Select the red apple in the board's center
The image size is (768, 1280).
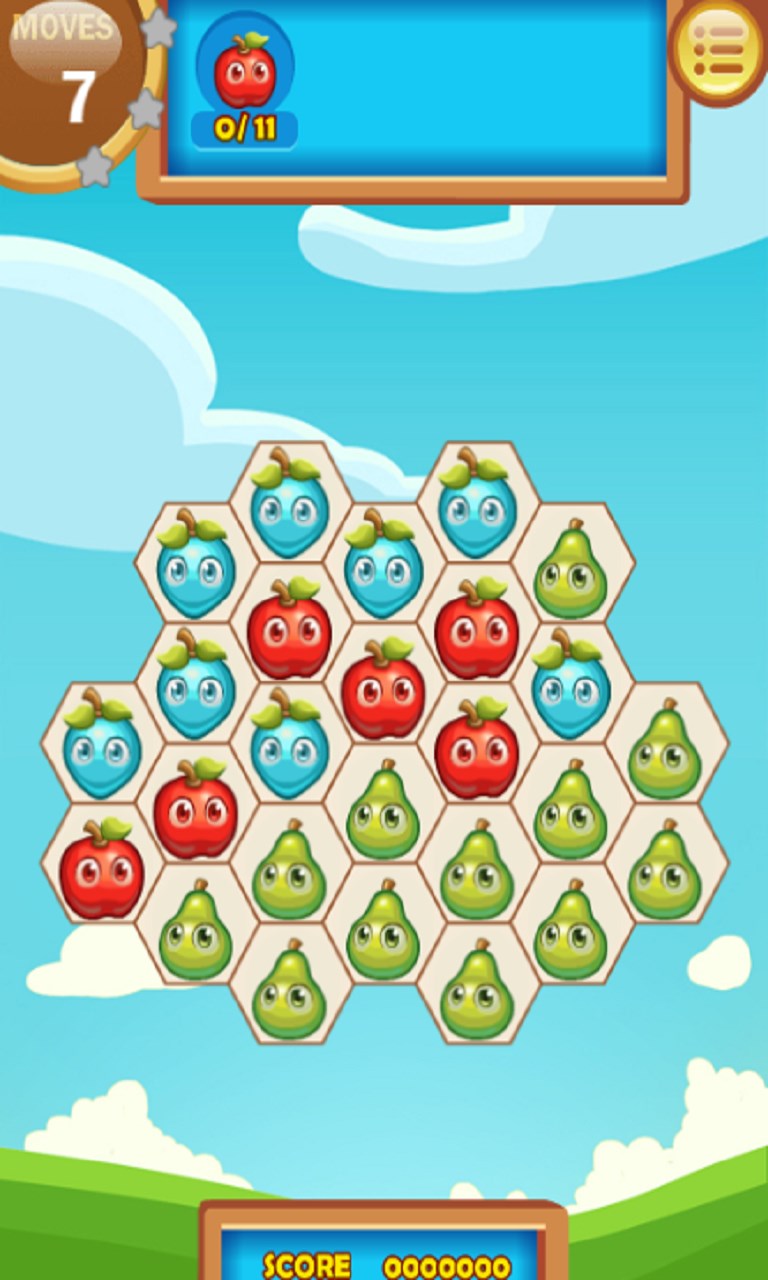coord(383,691)
